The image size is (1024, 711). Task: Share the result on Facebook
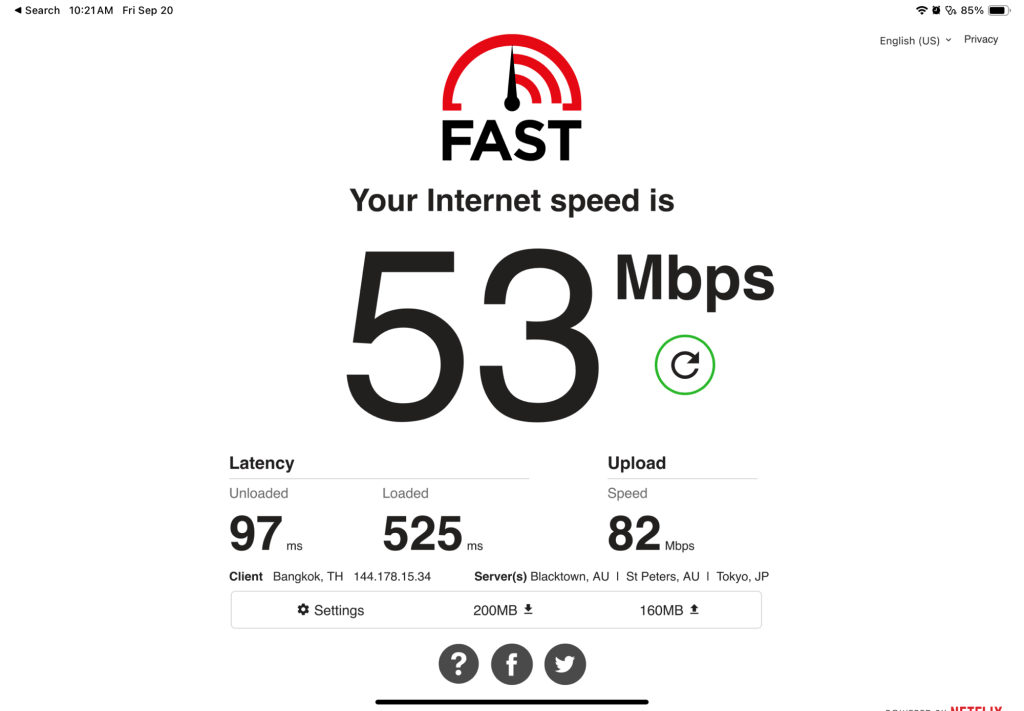pos(512,664)
